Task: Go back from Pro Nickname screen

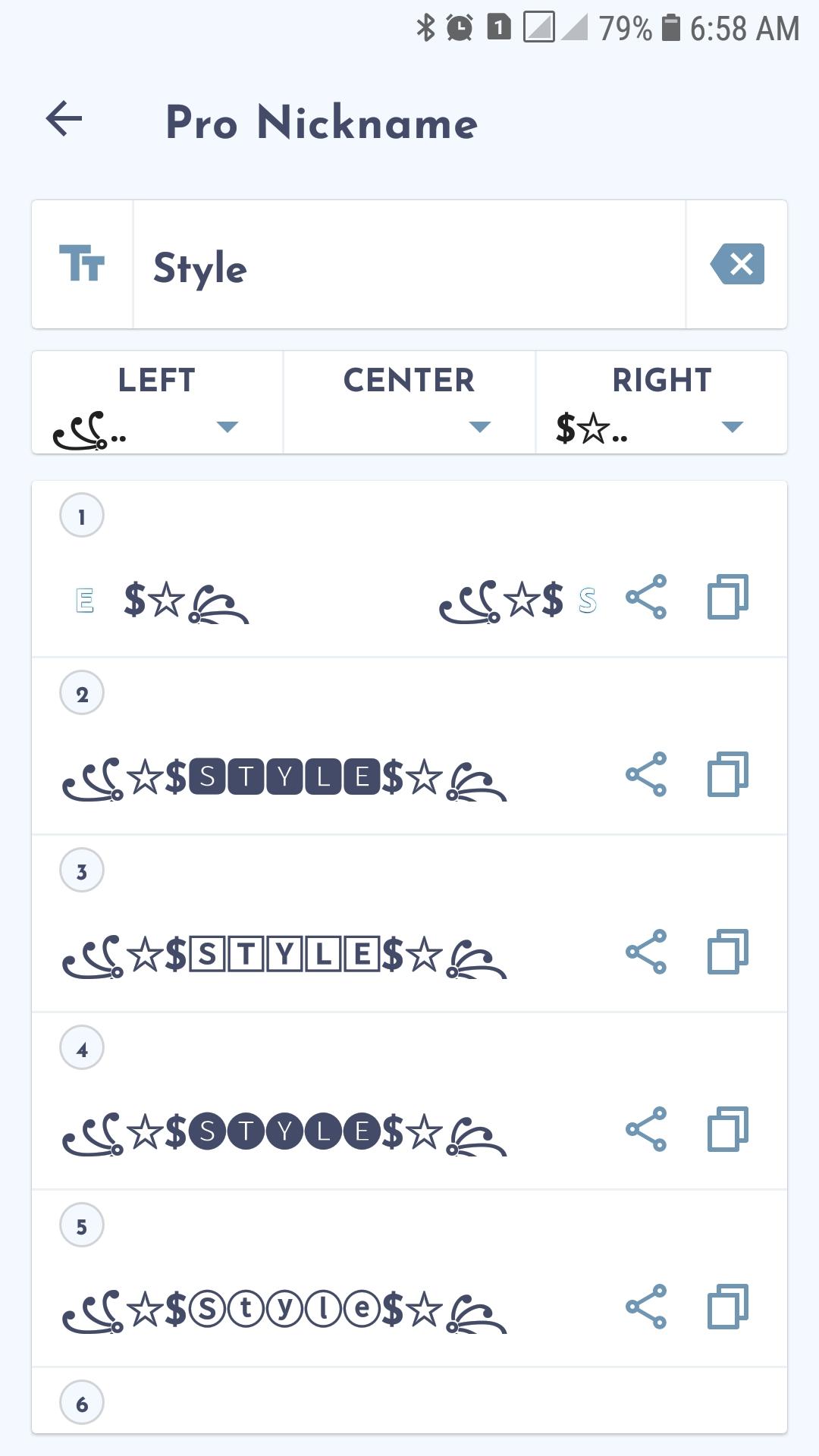Action: pos(64,119)
